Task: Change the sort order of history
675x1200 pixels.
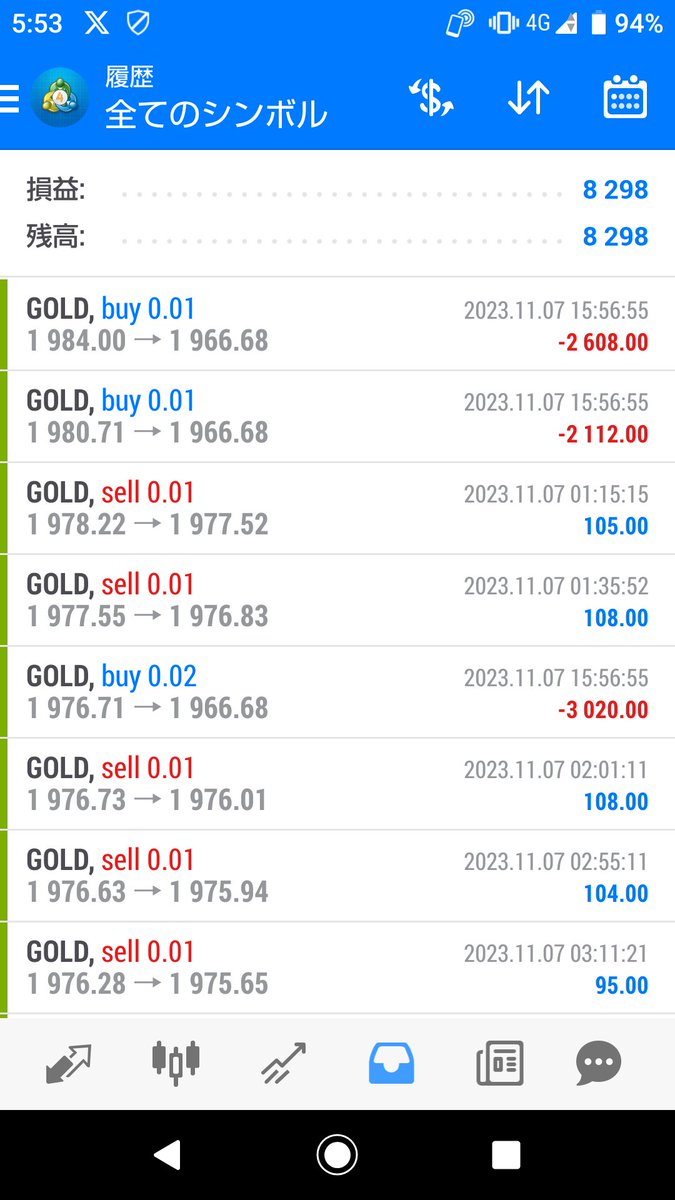Action: pos(528,99)
